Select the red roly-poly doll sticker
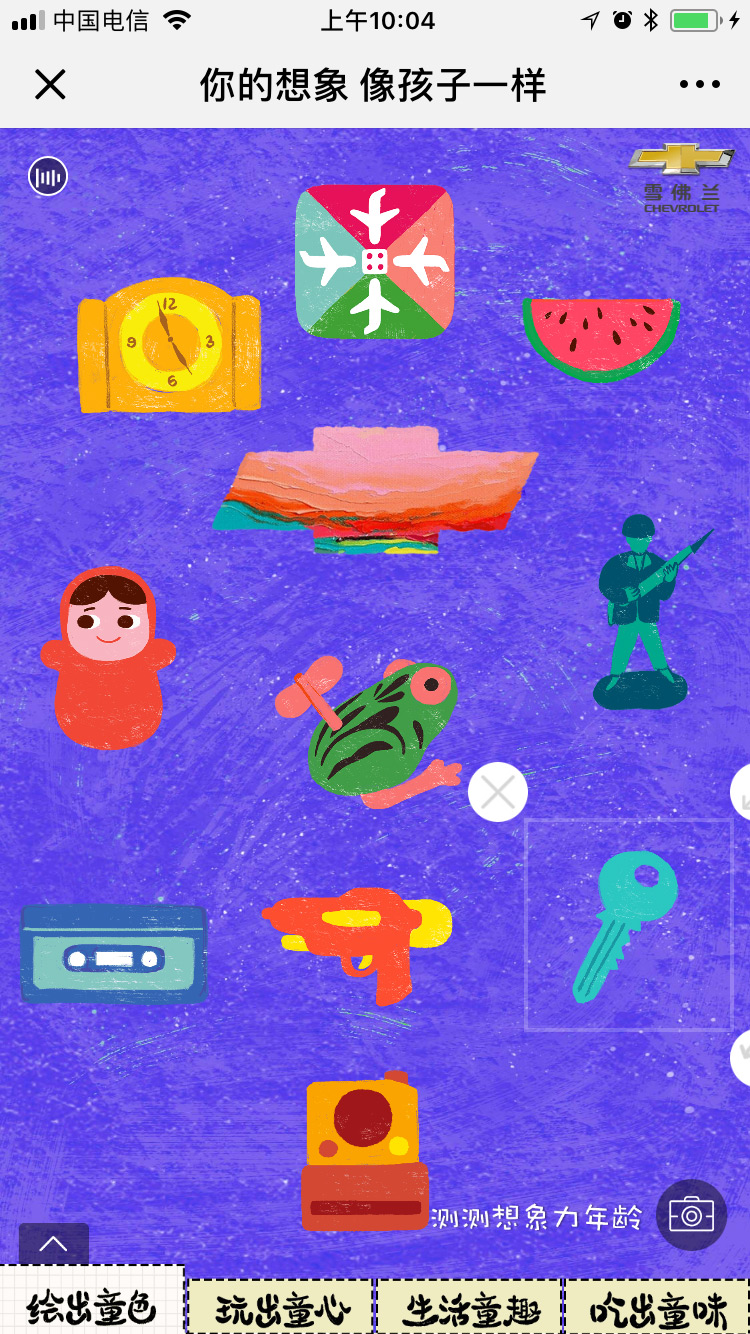The image size is (750, 1334). pyautogui.click(x=107, y=658)
